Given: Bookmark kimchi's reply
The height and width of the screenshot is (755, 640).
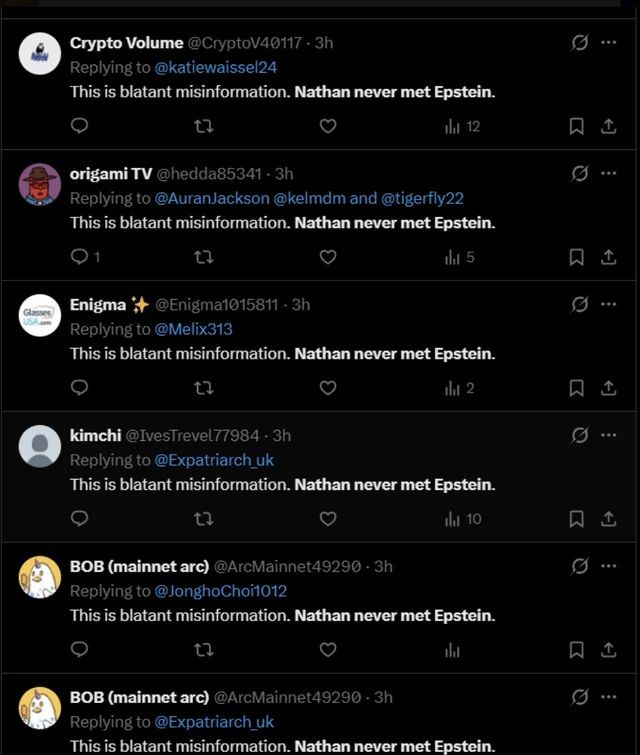Looking at the screenshot, I should tap(576, 519).
